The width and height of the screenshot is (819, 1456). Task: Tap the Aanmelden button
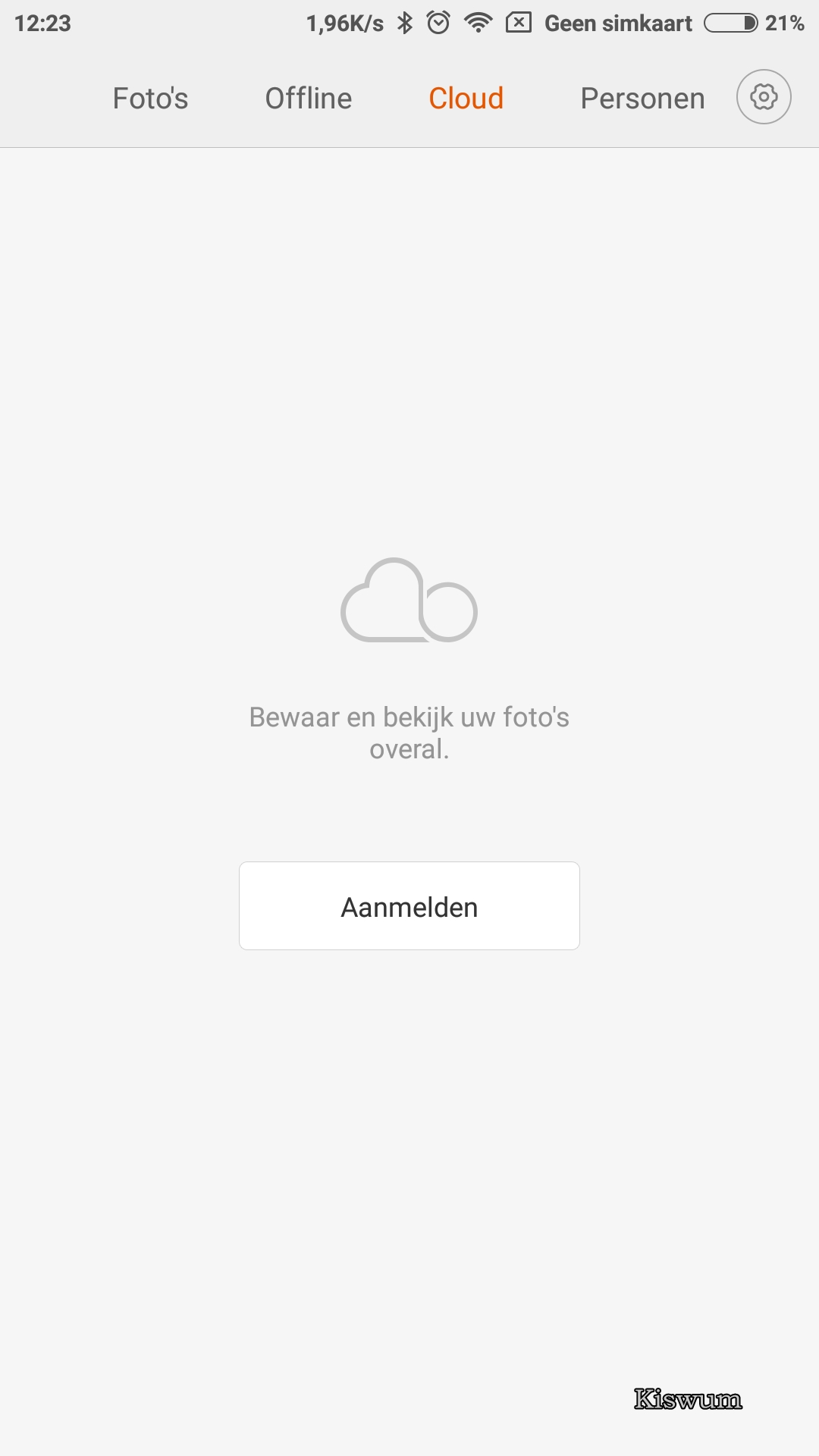click(409, 906)
